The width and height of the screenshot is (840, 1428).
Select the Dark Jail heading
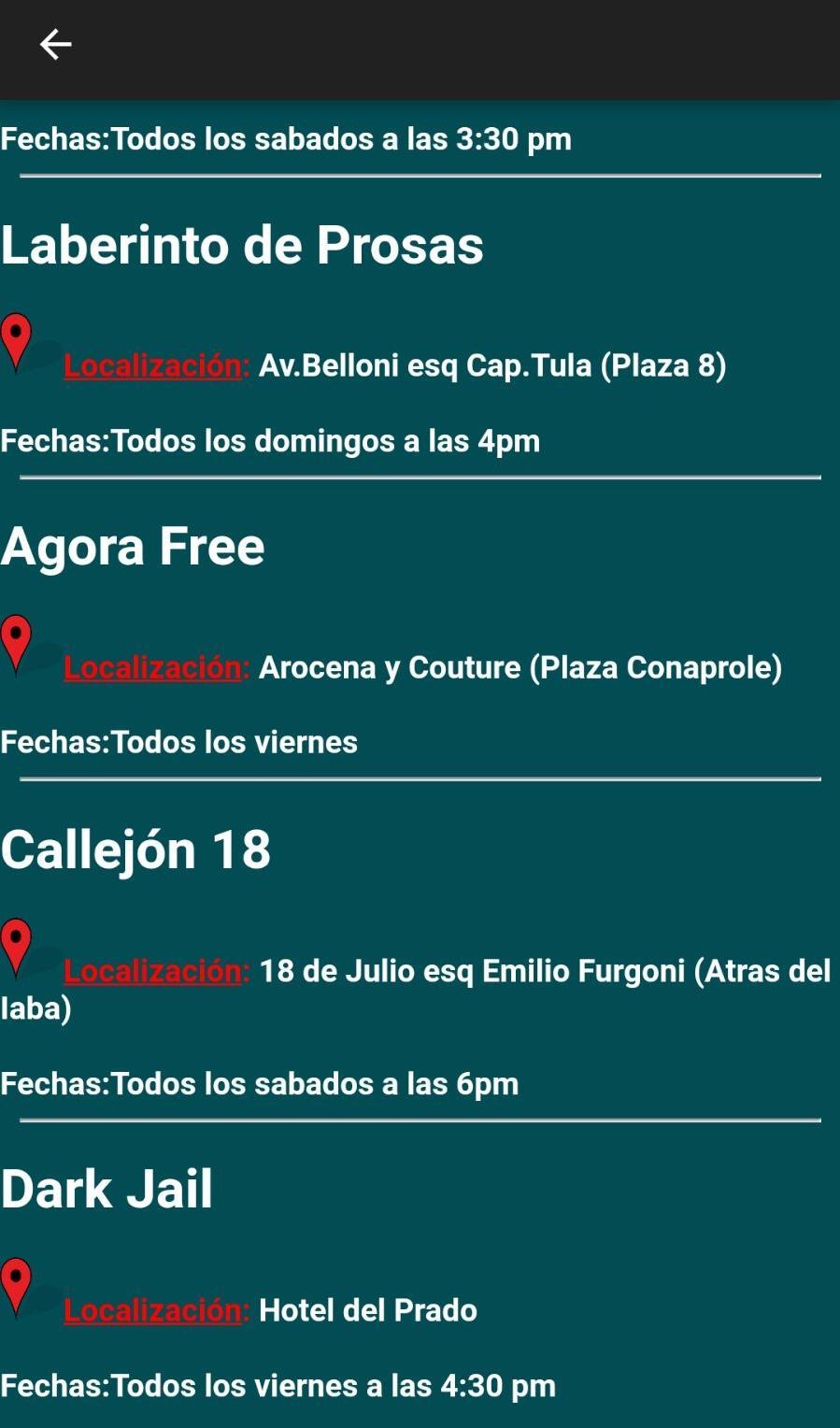107,1188
